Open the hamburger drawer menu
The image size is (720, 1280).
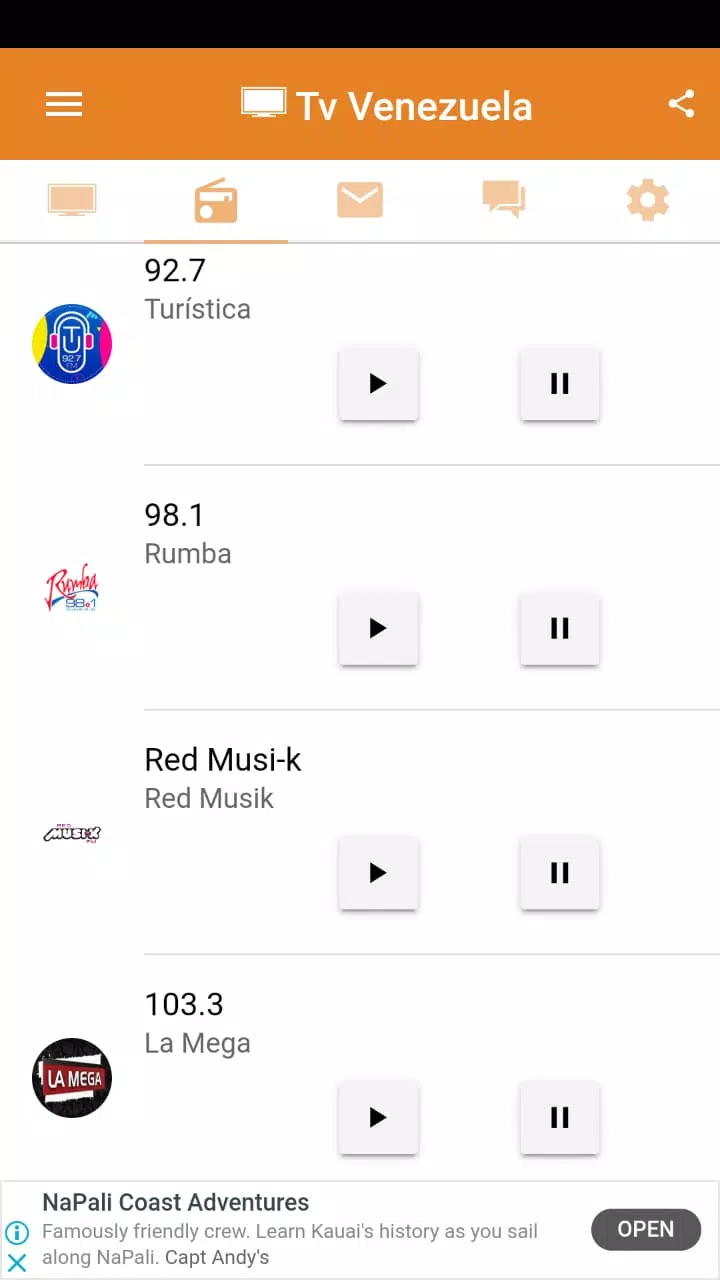(64, 105)
